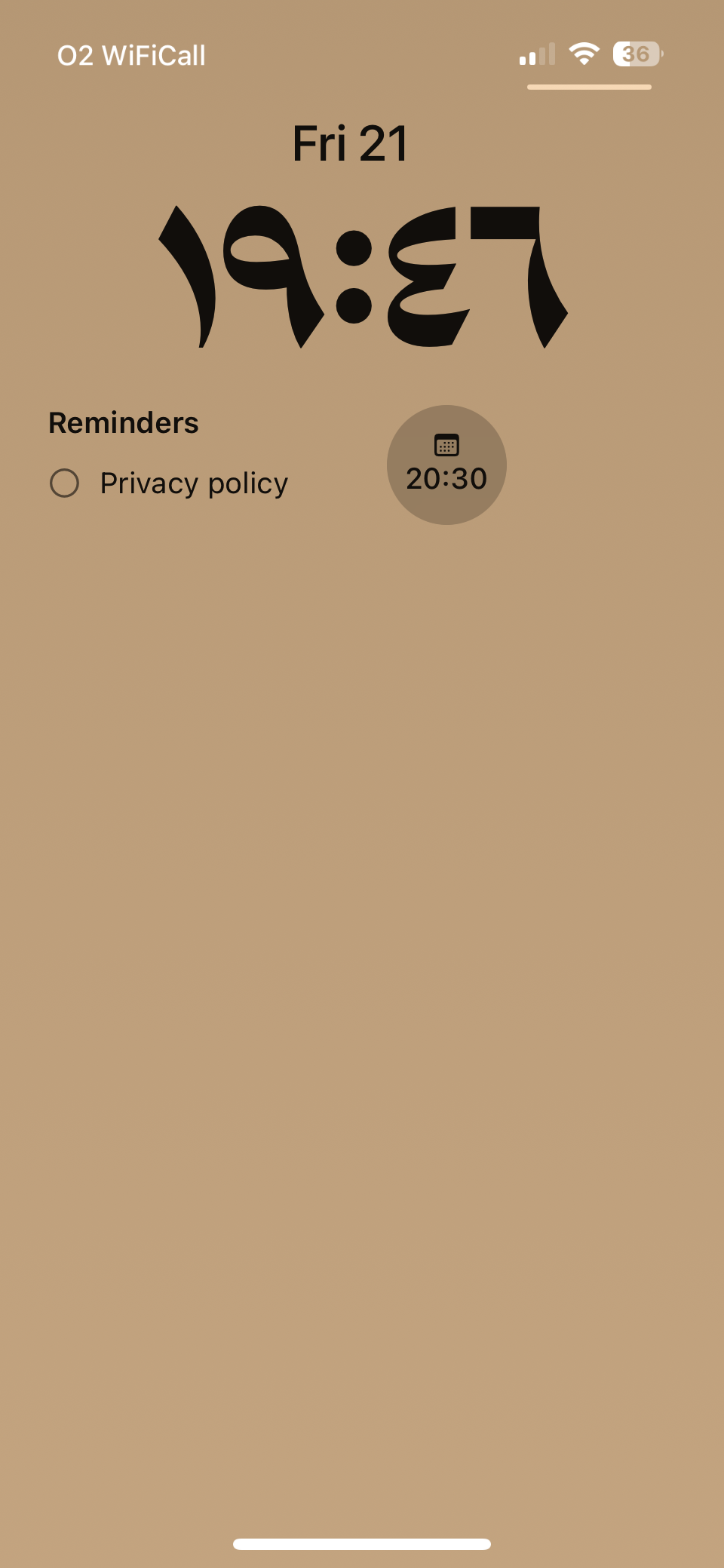The image size is (724, 1568).
Task: Check off the Privacy policy reminder
Action: [x=64, y=483]
